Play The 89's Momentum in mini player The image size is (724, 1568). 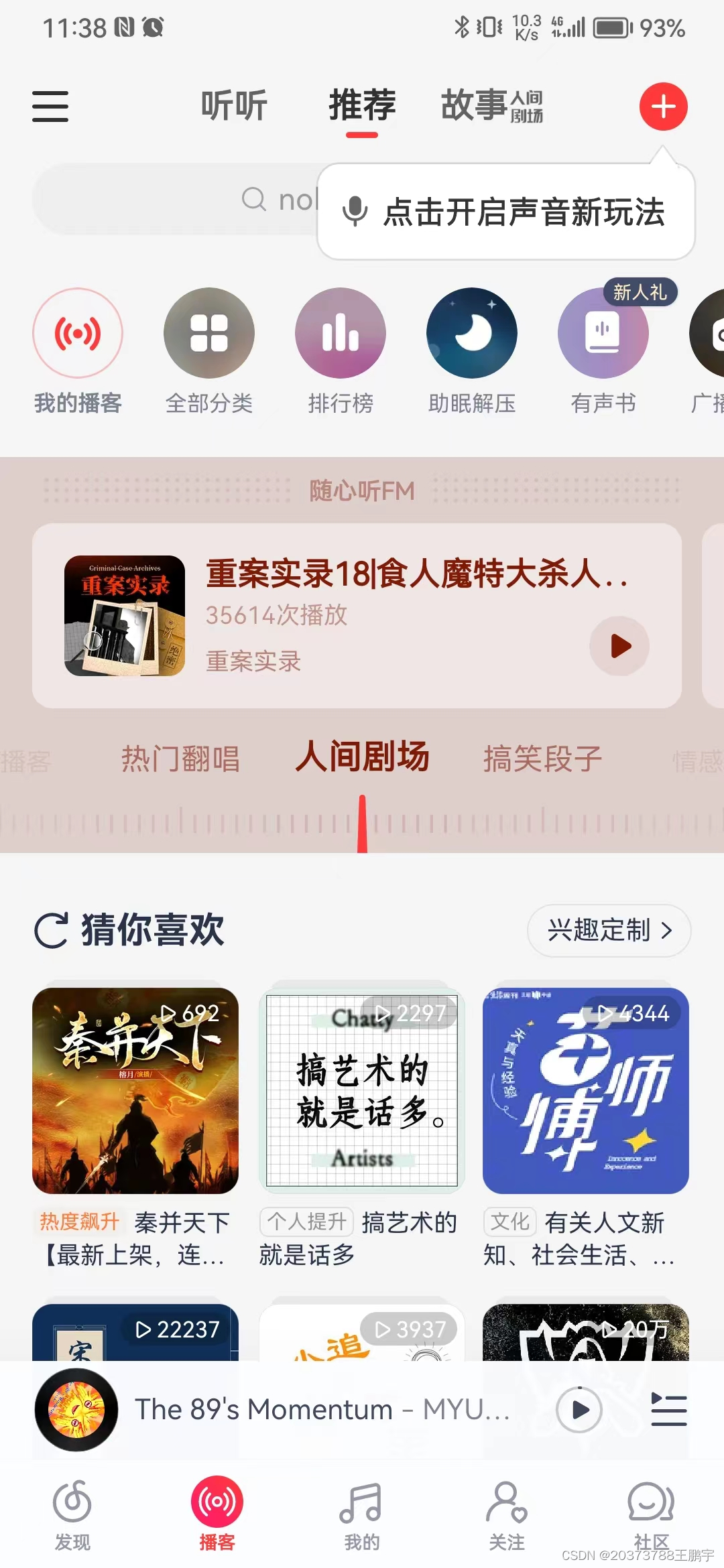tap(579, 1410)
